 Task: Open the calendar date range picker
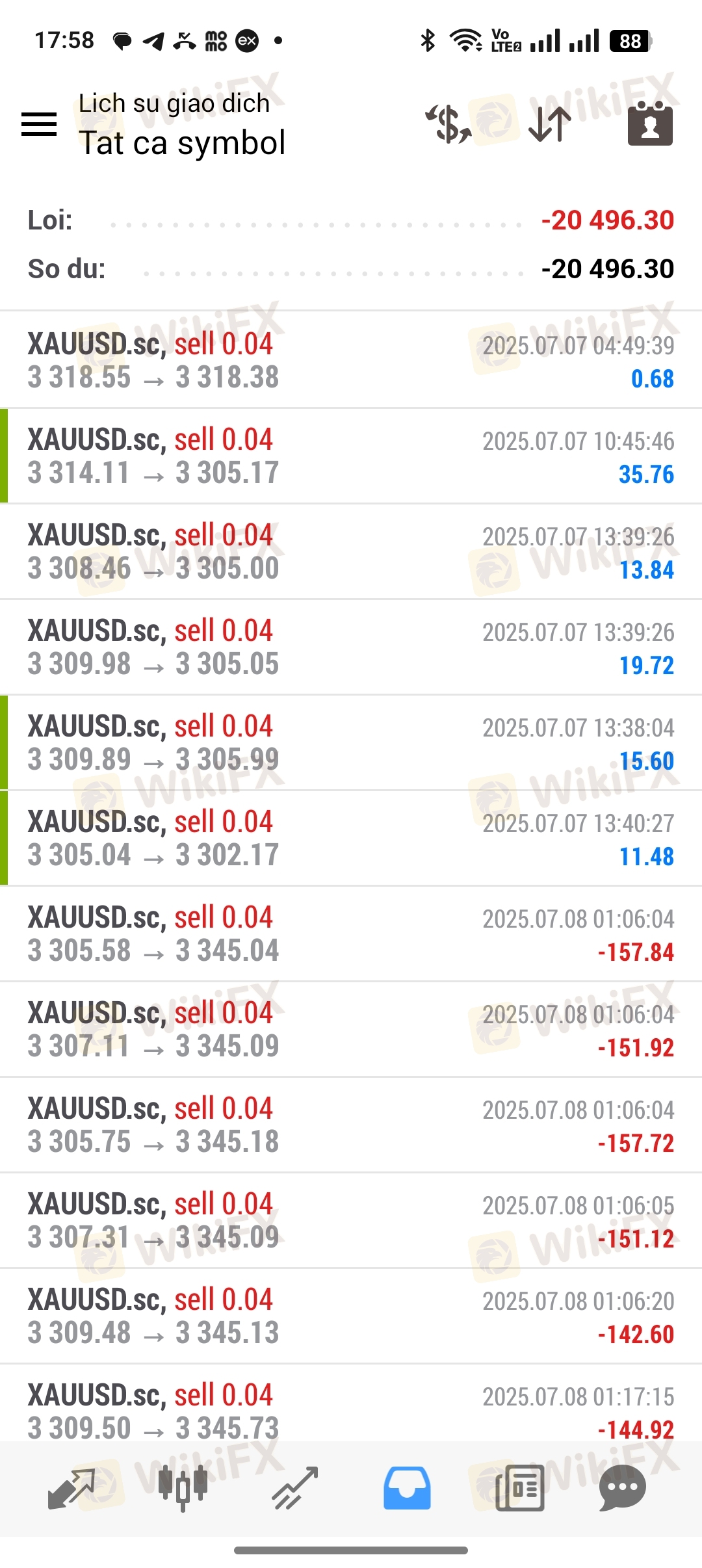650,124
